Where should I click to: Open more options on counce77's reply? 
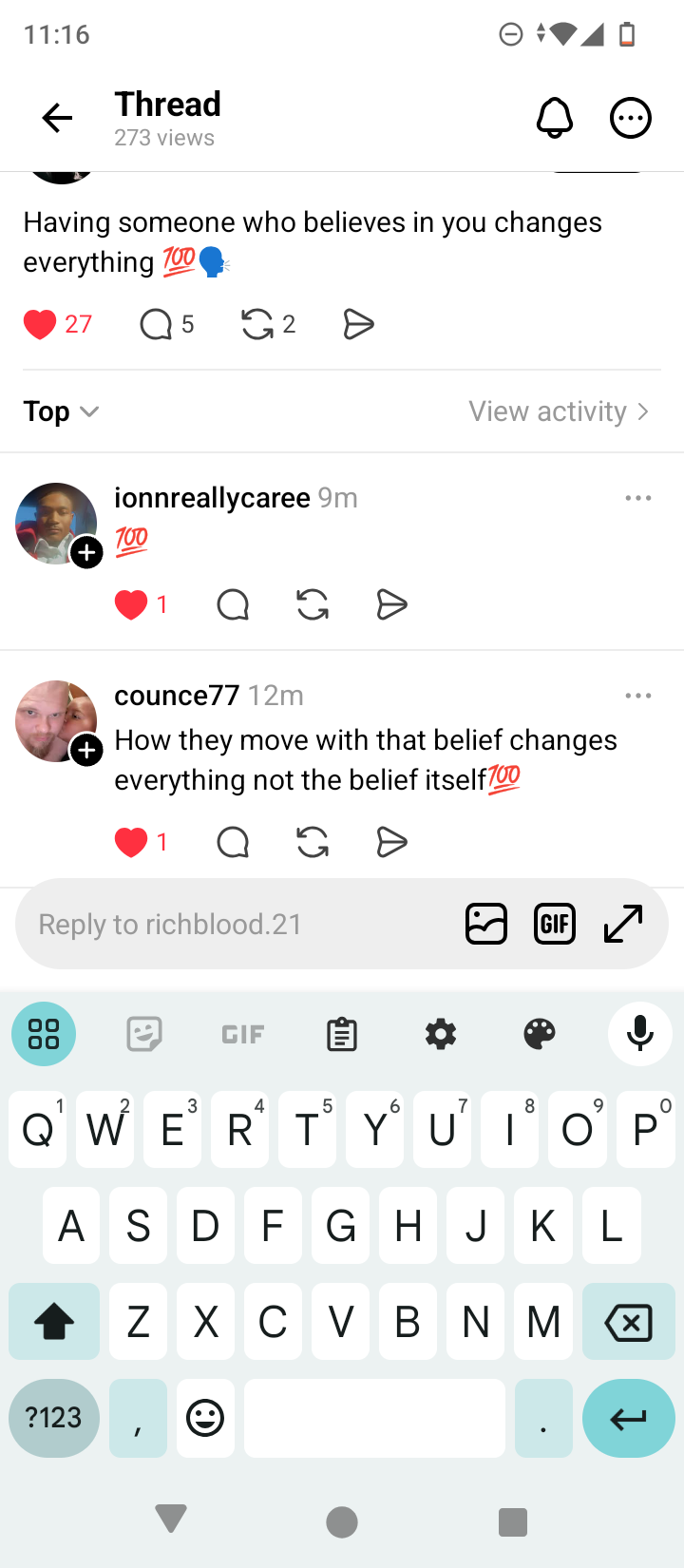(637, 696)
